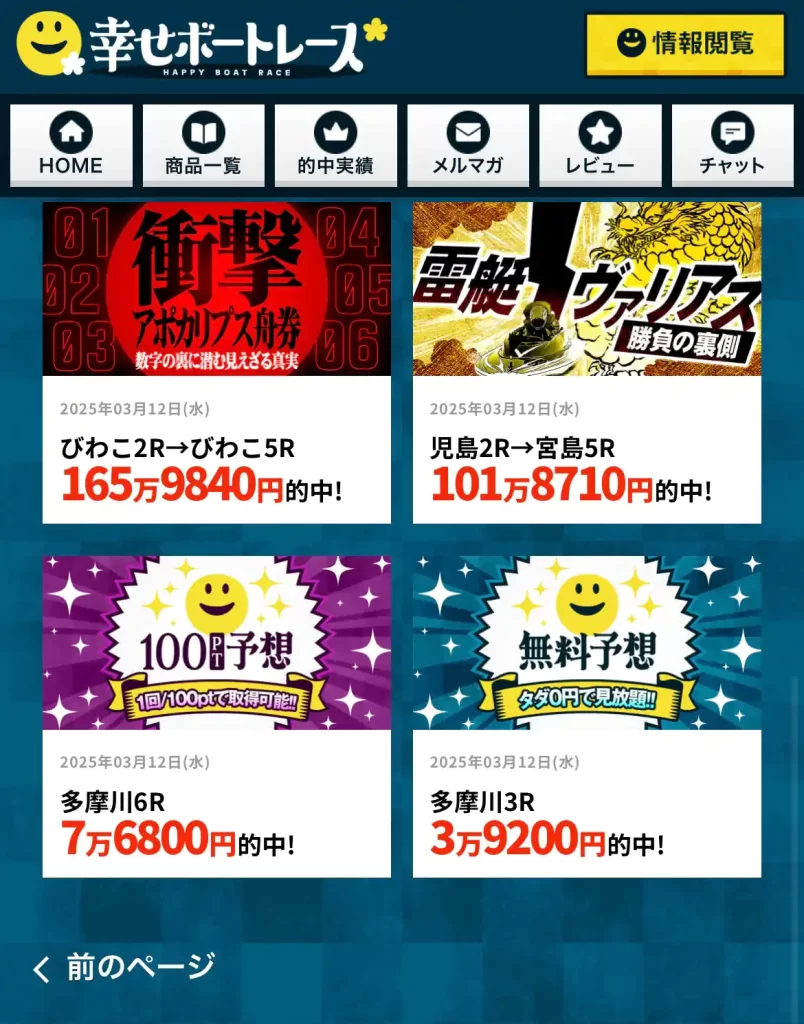The image size is (804, 1024).
Task: Click the back chevron beside 前のページ
Action: (40, 967)
